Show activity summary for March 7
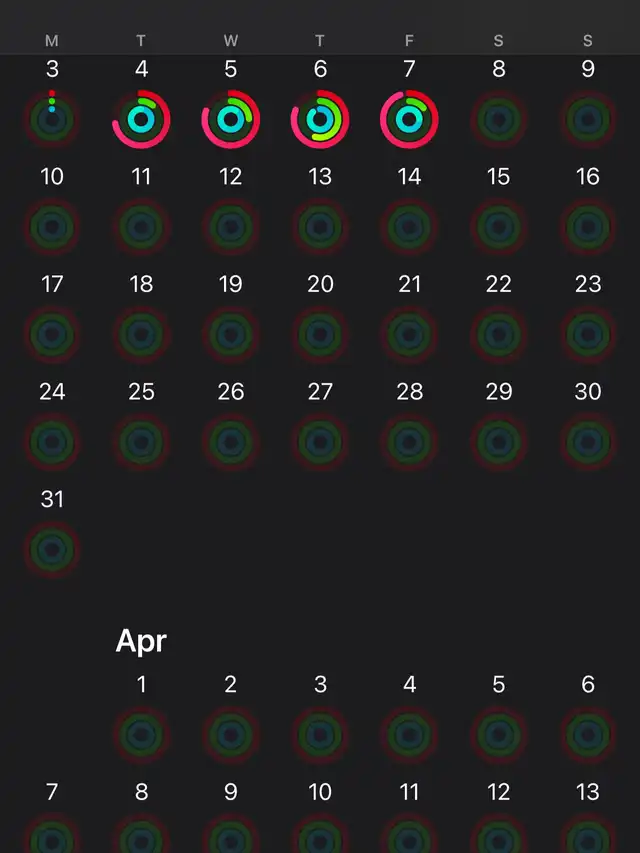Viewport: 640px width, 853px height. [409, 120]
